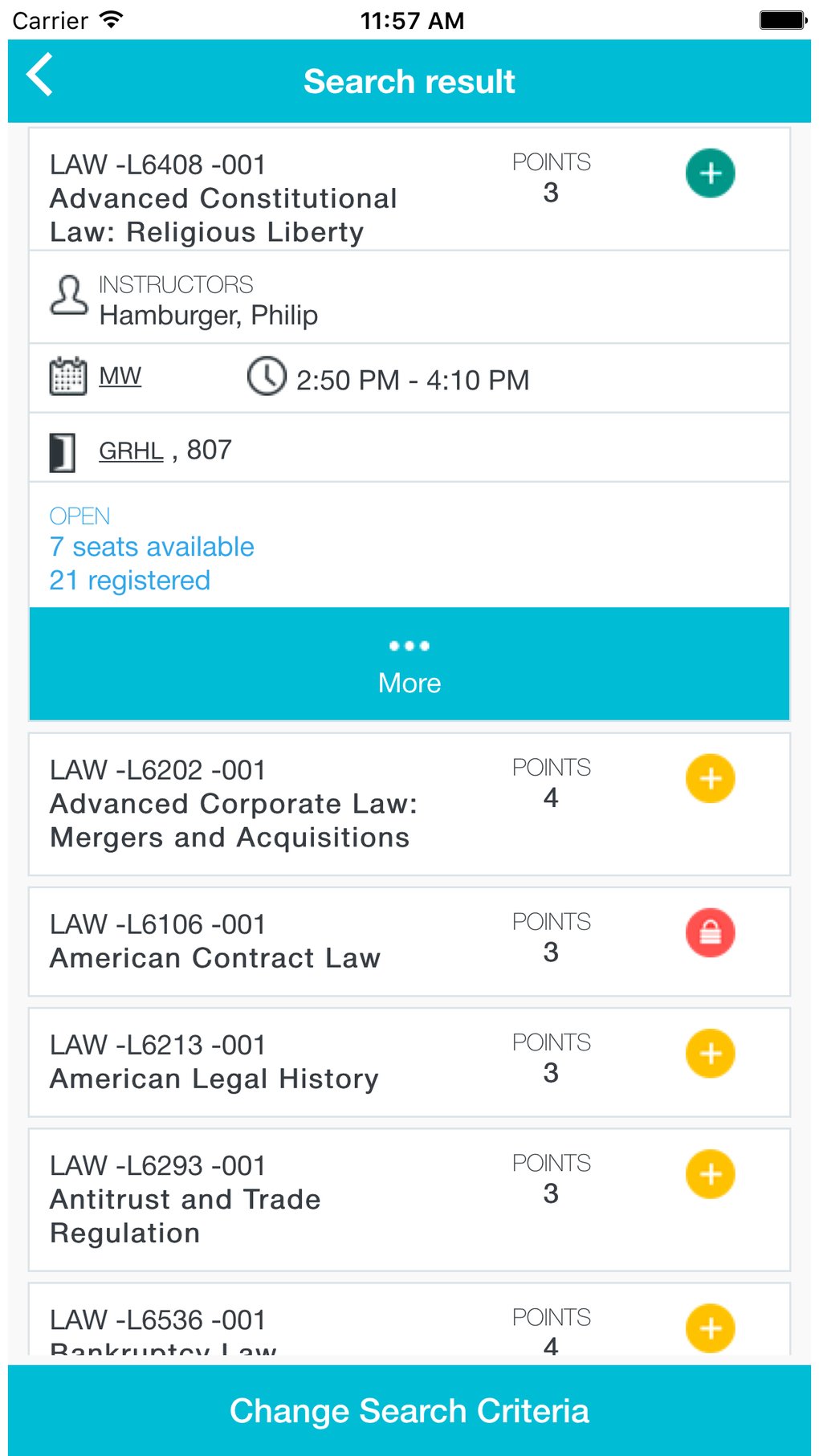Click the calendar icon next to MW
The image size is (819, 1456).
(x=69, y=375)
